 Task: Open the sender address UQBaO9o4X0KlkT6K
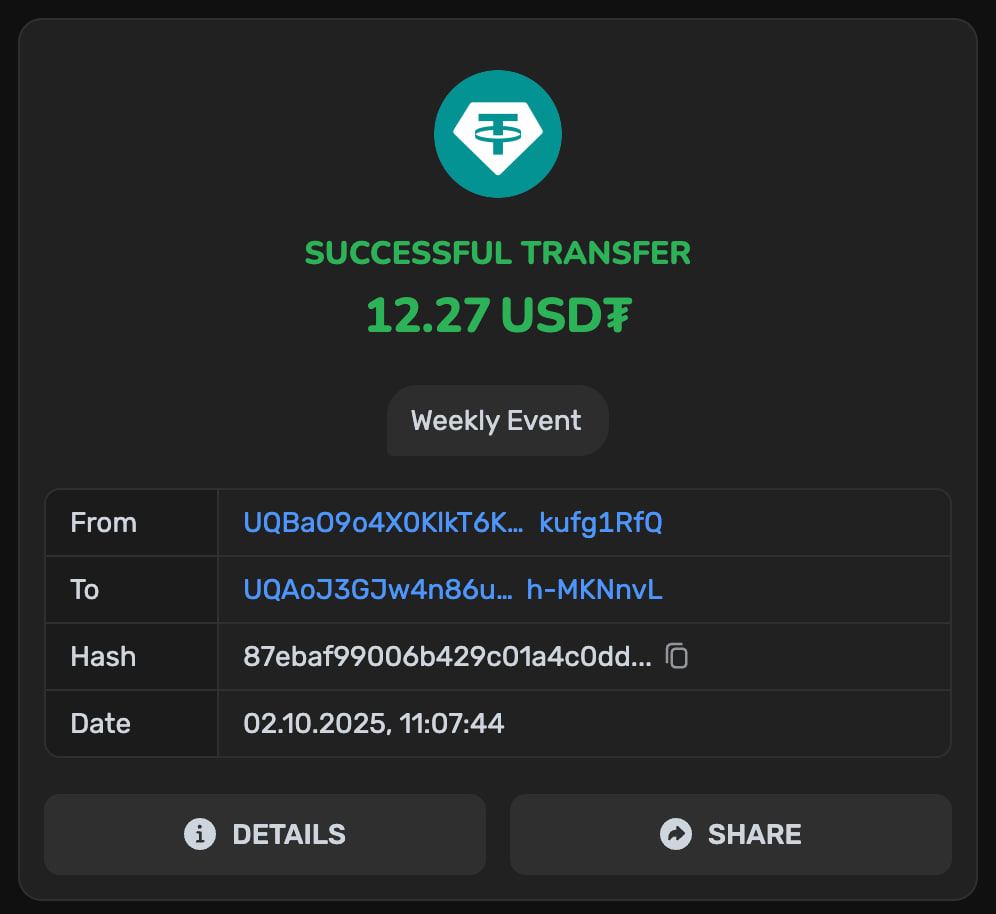click(452, 523)
